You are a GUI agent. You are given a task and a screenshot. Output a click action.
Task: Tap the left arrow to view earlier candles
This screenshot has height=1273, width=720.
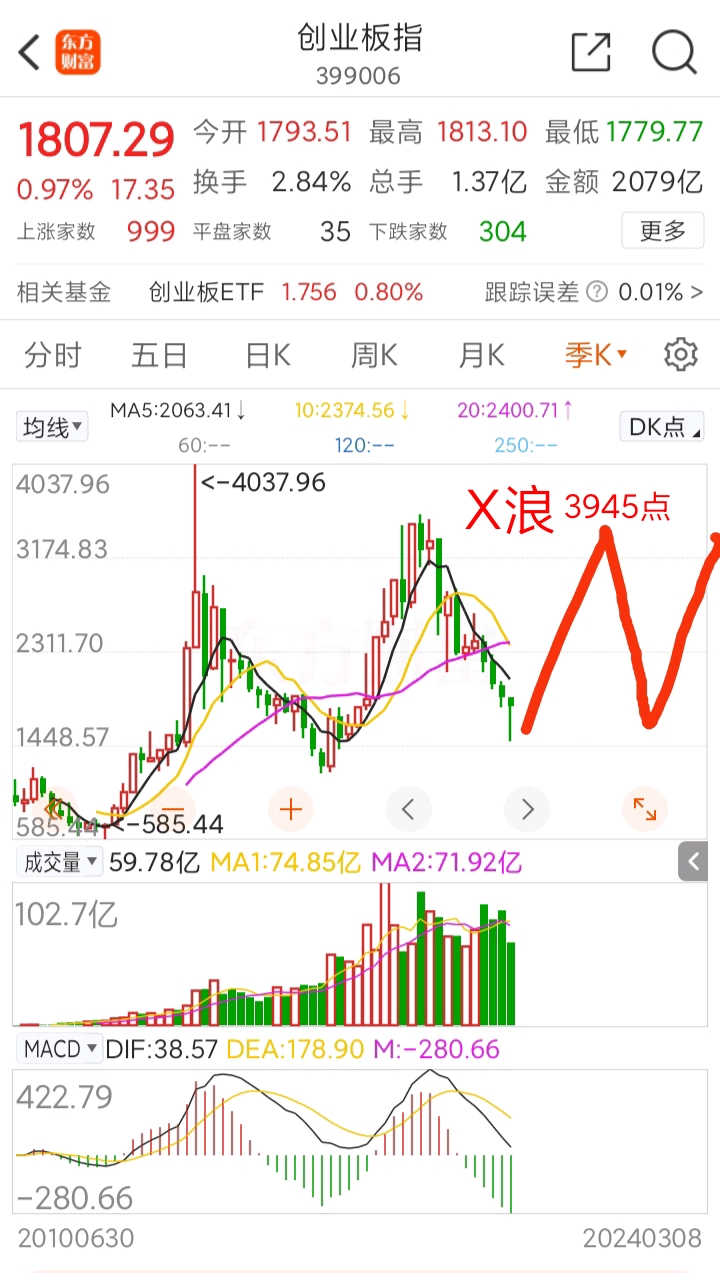(x=408, y=809)
